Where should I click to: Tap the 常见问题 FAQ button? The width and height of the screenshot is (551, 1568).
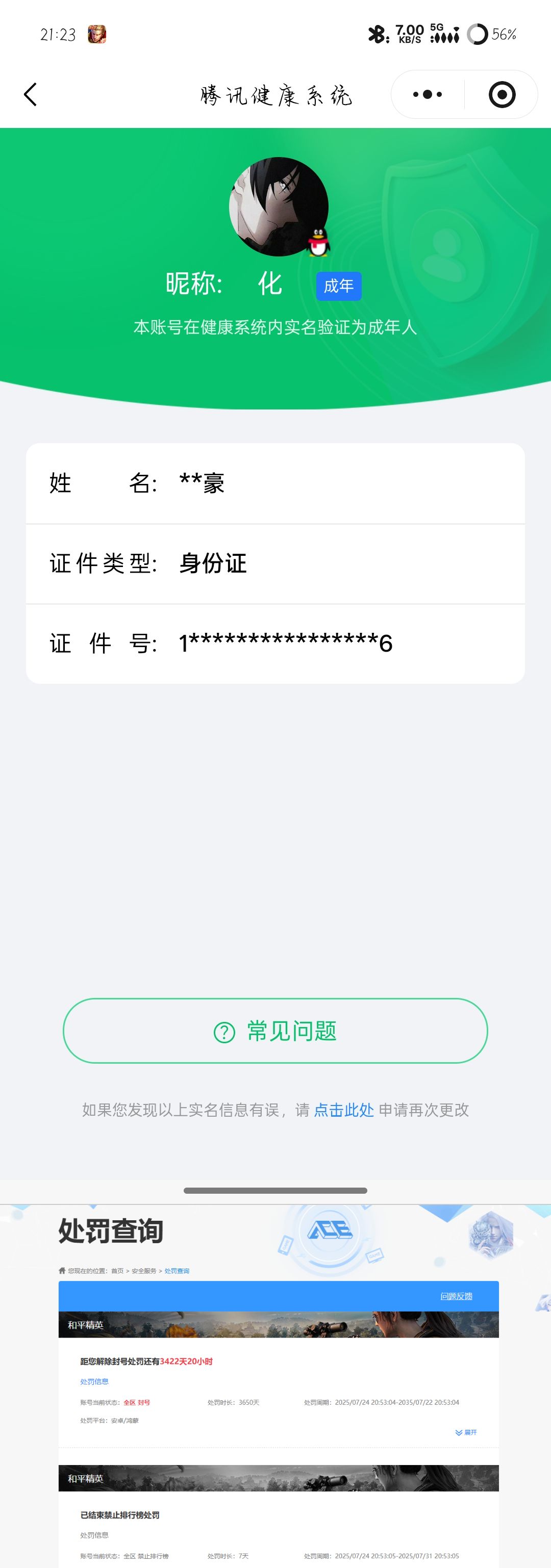point(275,1031)
